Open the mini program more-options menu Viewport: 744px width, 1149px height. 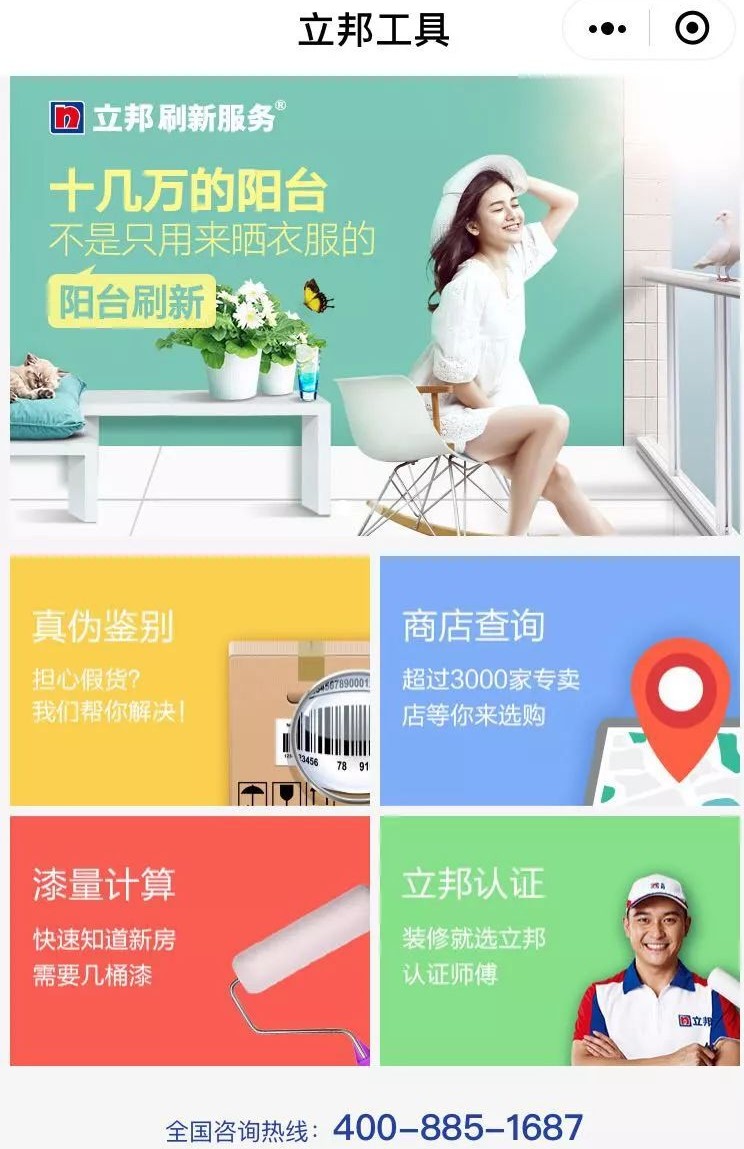(607, 29)
